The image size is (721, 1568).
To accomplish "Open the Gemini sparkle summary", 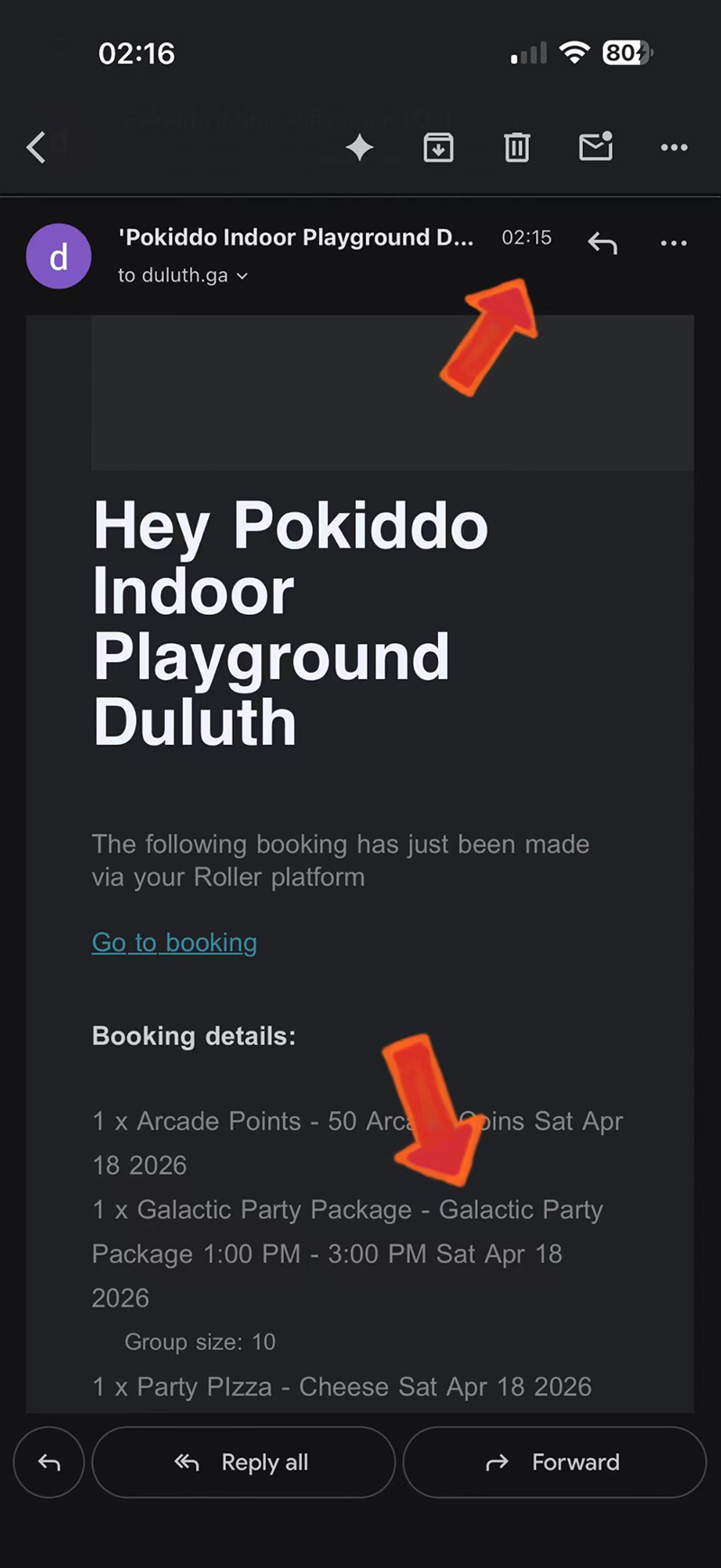I will point(360,147).
